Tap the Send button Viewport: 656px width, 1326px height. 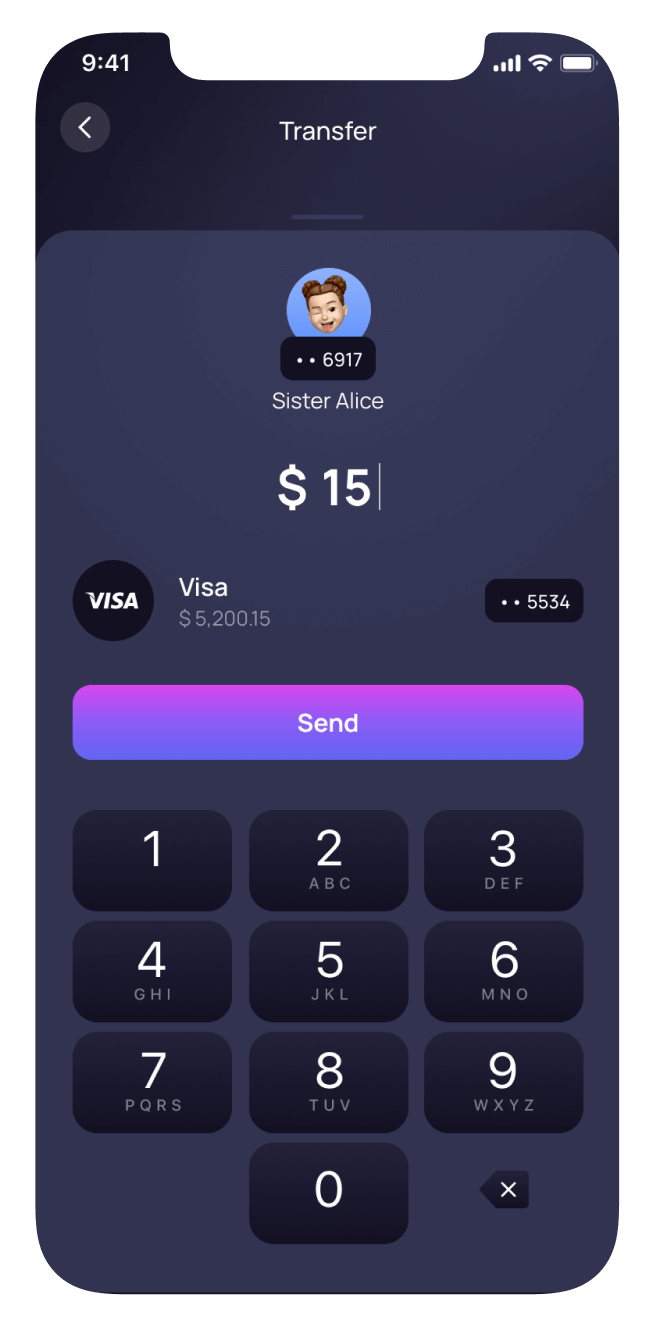pyautogui.click(x=328, y=723)
